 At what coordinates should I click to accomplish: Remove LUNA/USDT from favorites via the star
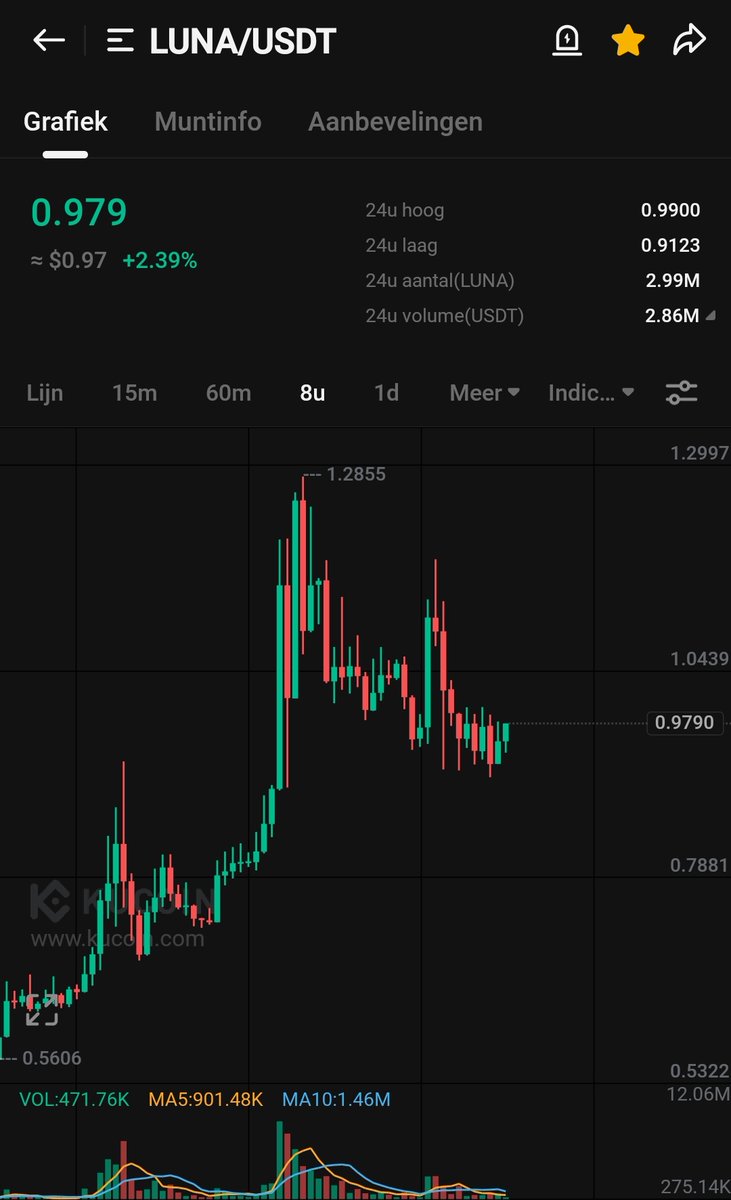[x=627, y=40]
